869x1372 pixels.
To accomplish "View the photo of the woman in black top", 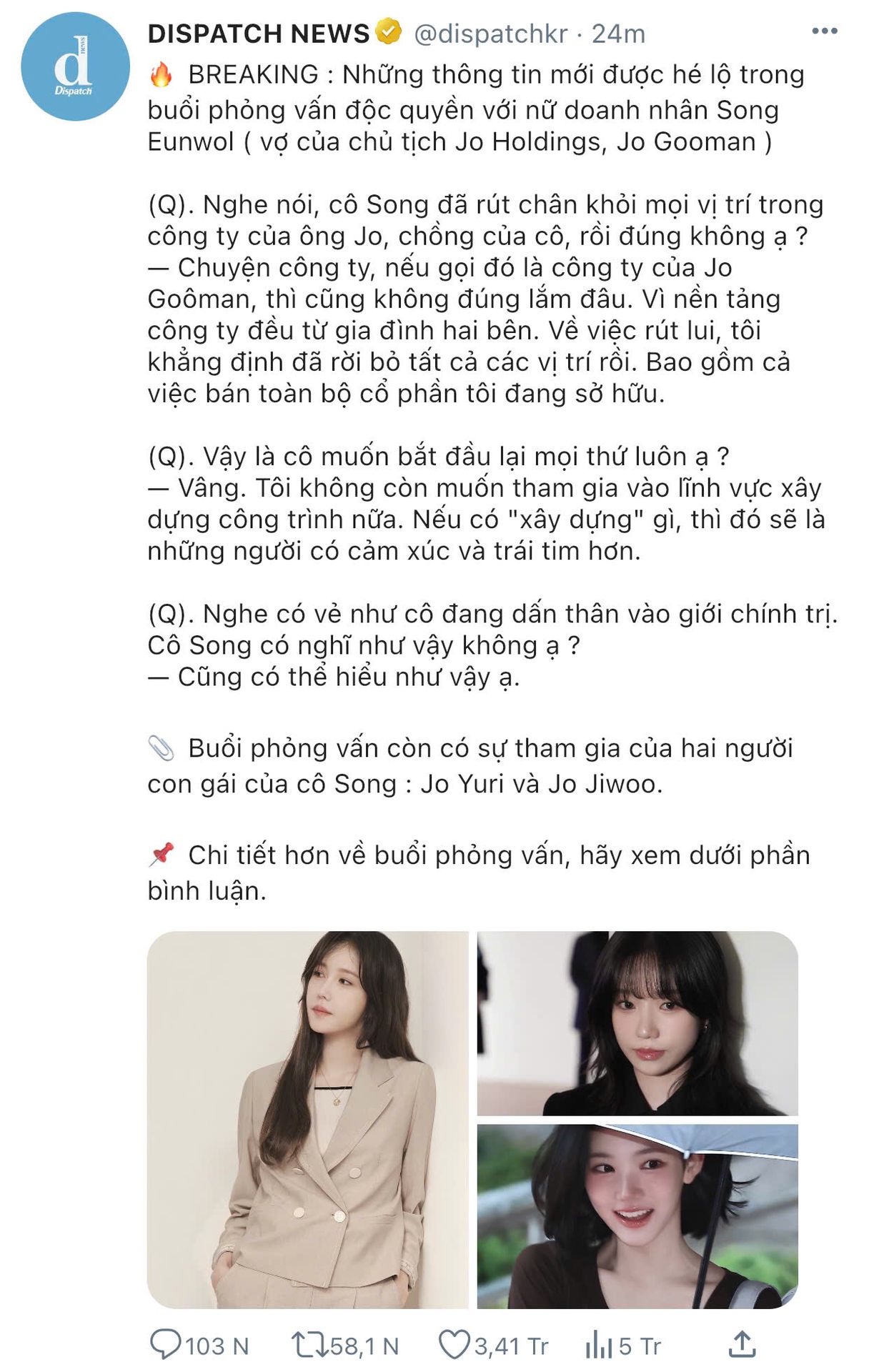I will [637, 1023].
